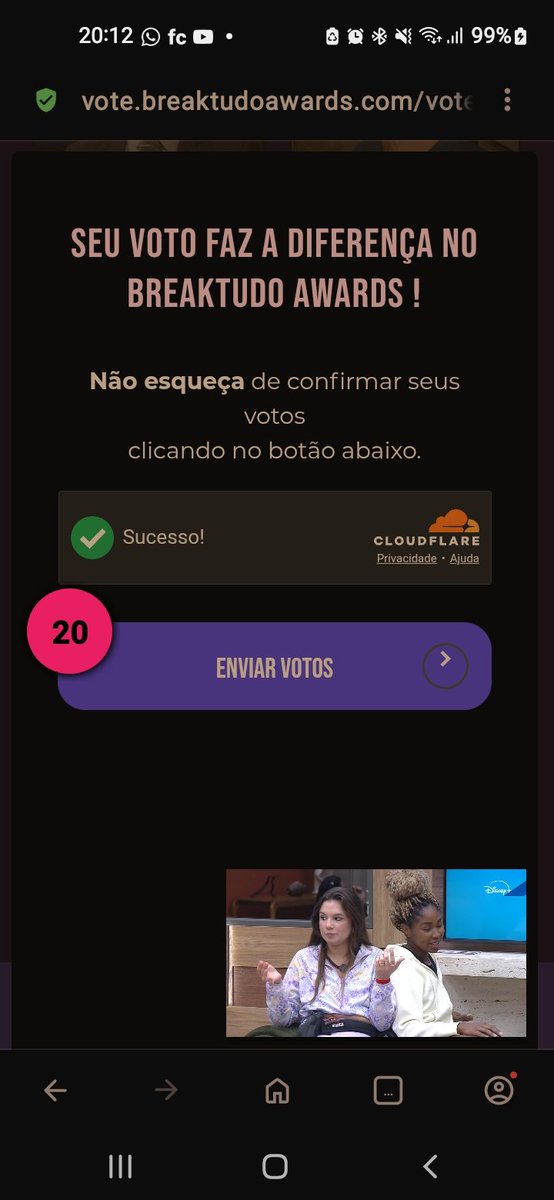
Task: Open Cloudflare Privacidade link
Action: [x=406, y=559]
